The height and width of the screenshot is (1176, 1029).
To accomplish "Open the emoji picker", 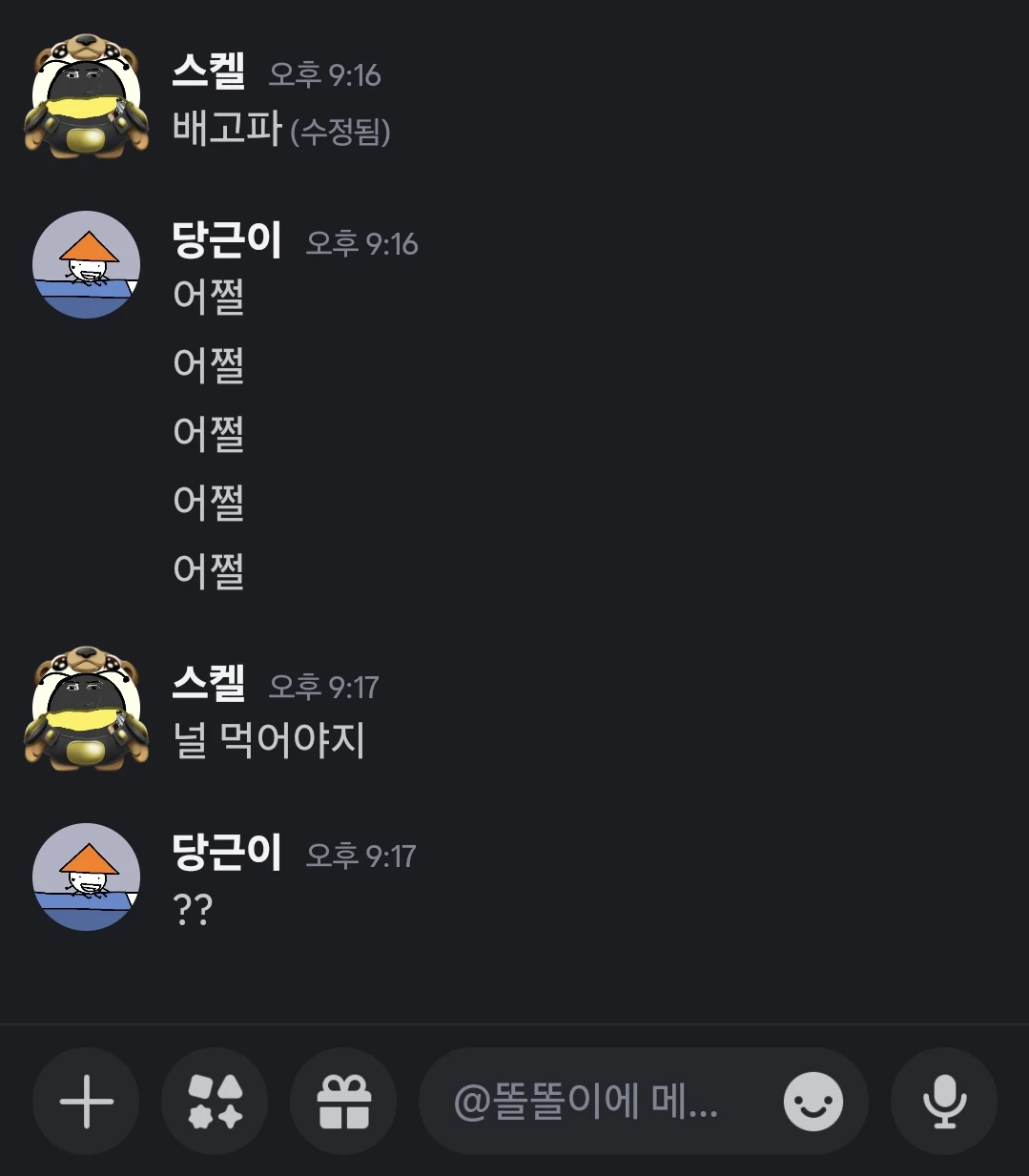I will click(813, 1102).
